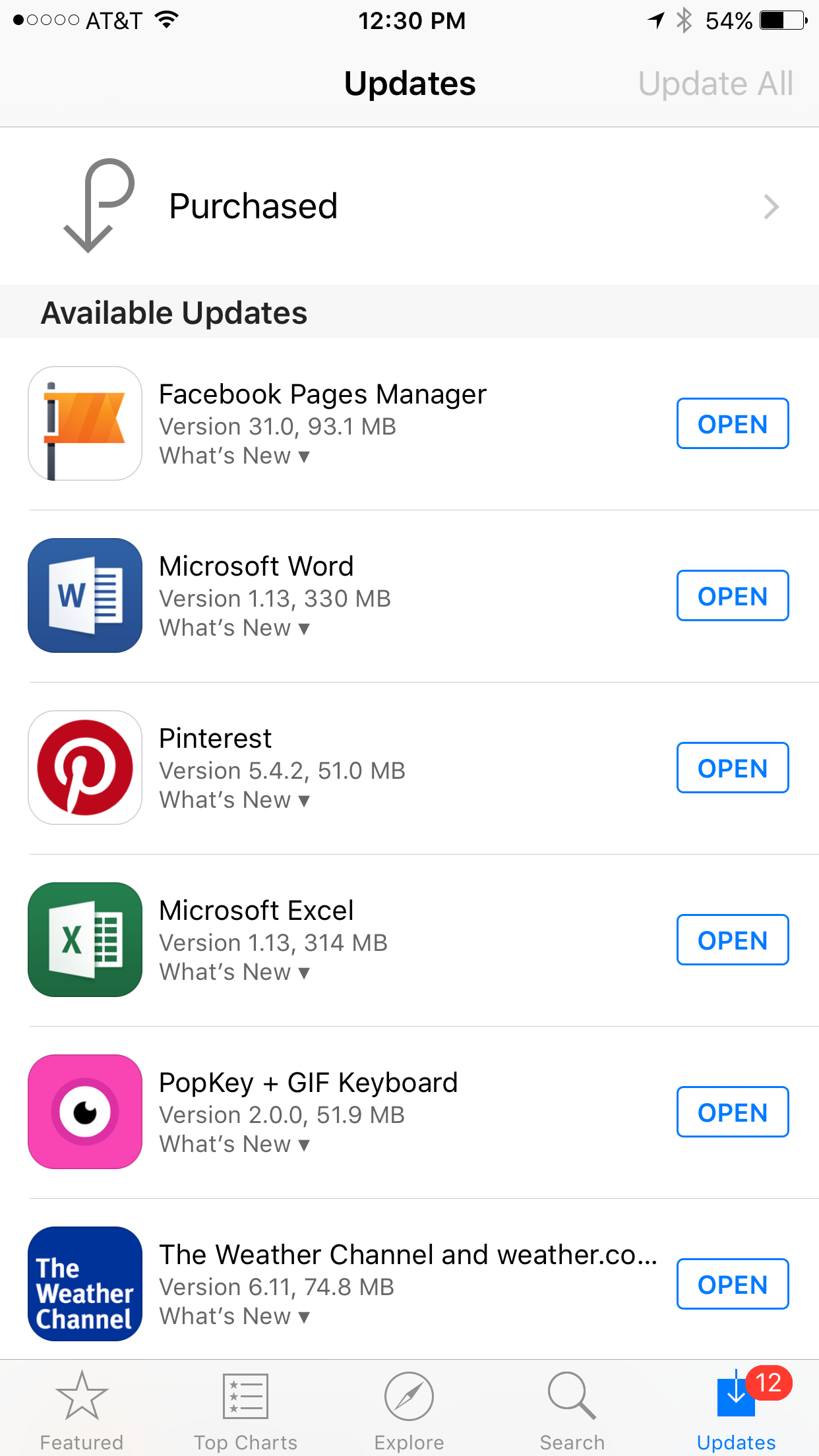Switch to the Top Charts tab

click(x=245, y=1410)
